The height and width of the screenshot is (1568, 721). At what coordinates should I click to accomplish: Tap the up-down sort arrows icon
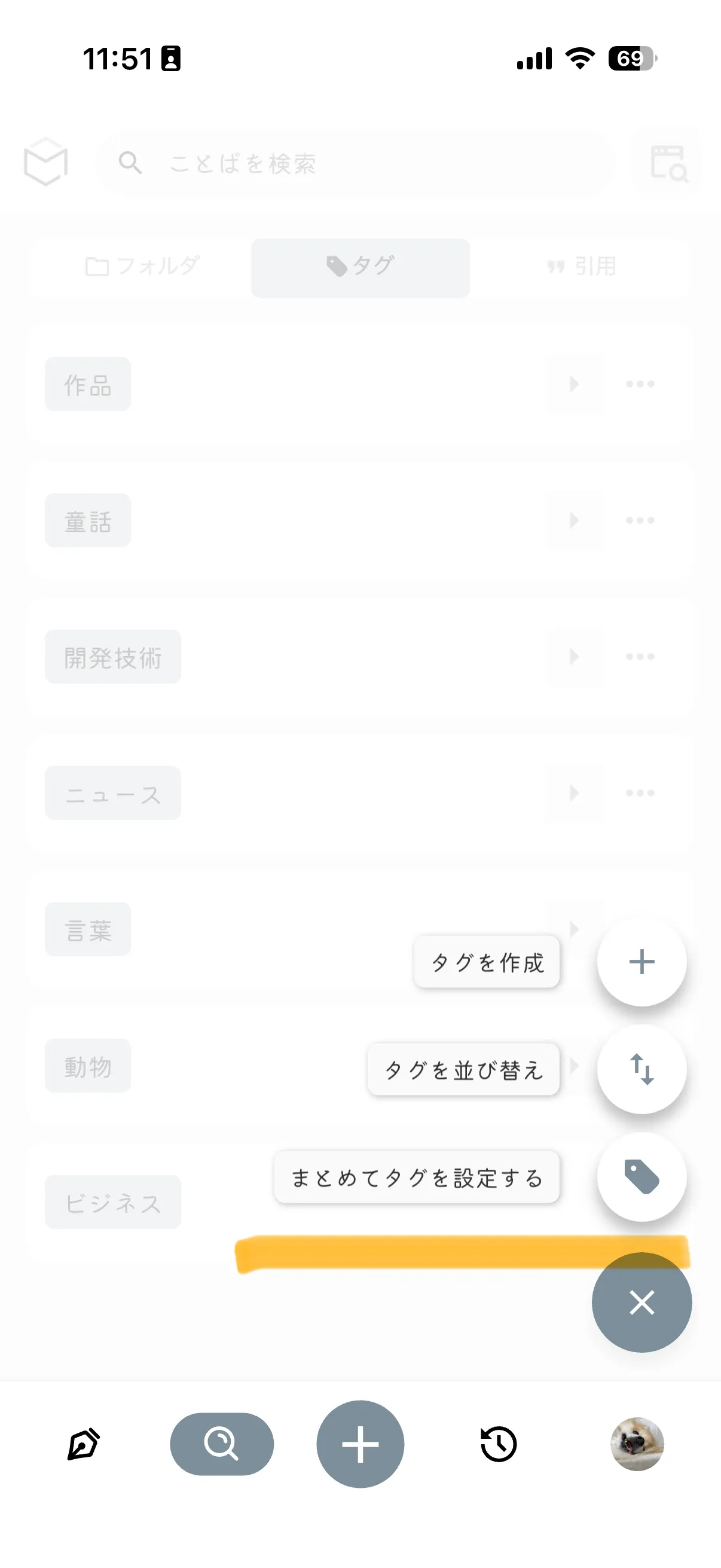641,1069
